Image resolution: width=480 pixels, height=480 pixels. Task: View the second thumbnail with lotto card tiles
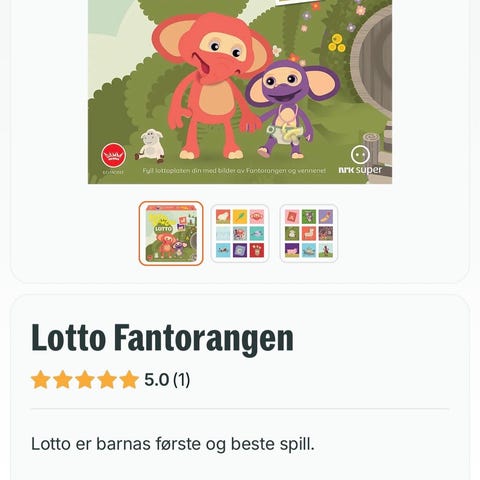[240, 233]
